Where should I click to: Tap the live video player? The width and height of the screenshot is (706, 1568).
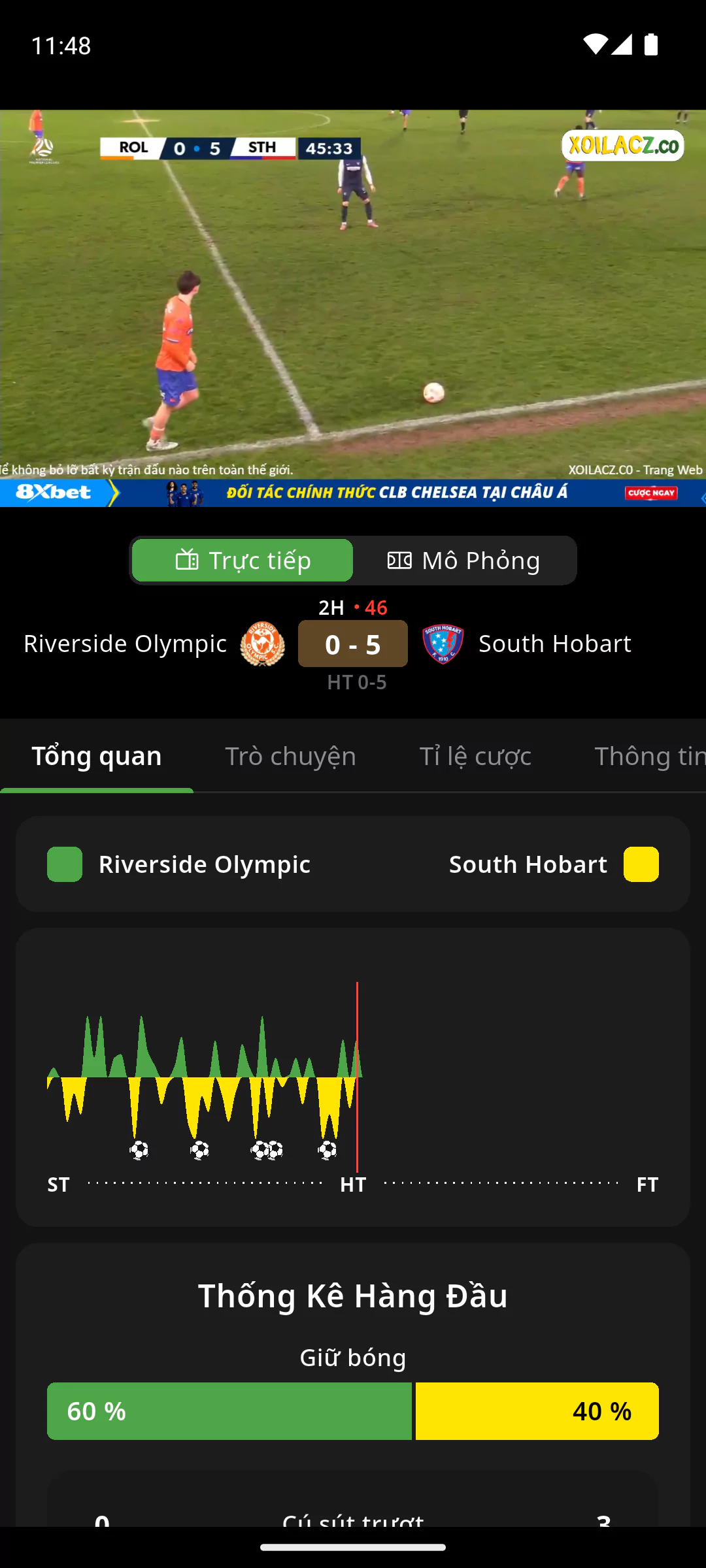point(353,294)
